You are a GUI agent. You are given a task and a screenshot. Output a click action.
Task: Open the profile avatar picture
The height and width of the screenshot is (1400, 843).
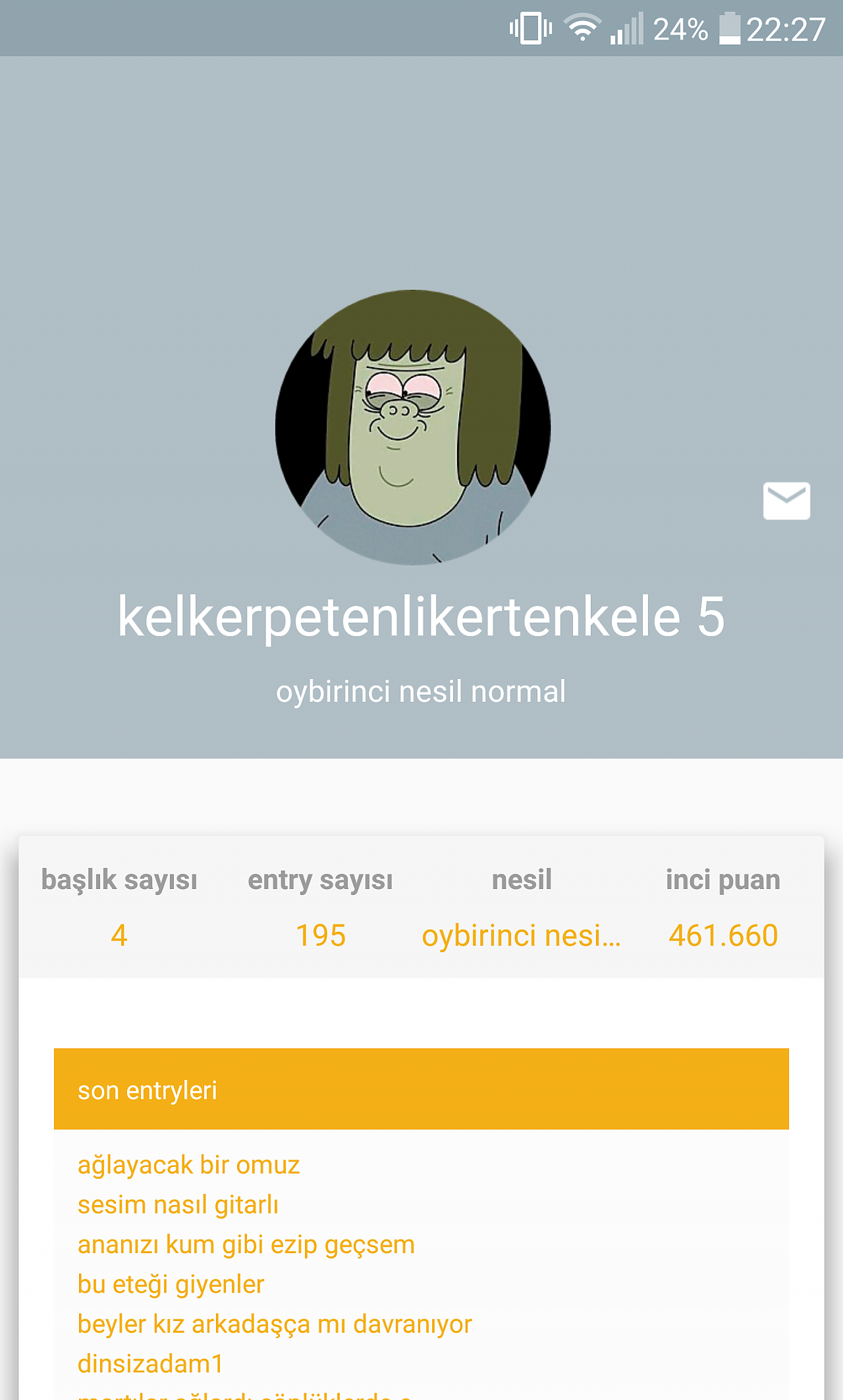(413, 427)
